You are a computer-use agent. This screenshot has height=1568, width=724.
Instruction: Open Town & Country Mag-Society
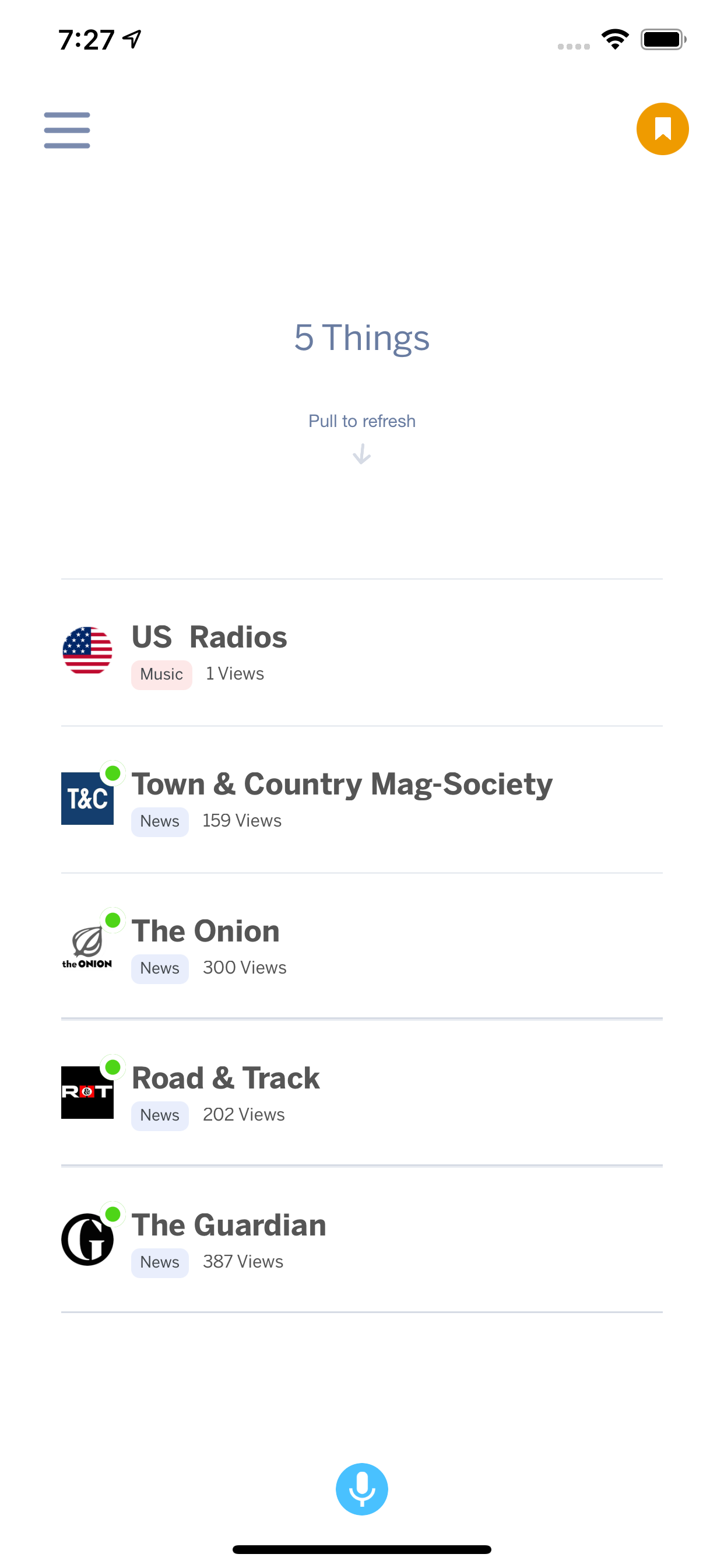[x=361, y=799]
